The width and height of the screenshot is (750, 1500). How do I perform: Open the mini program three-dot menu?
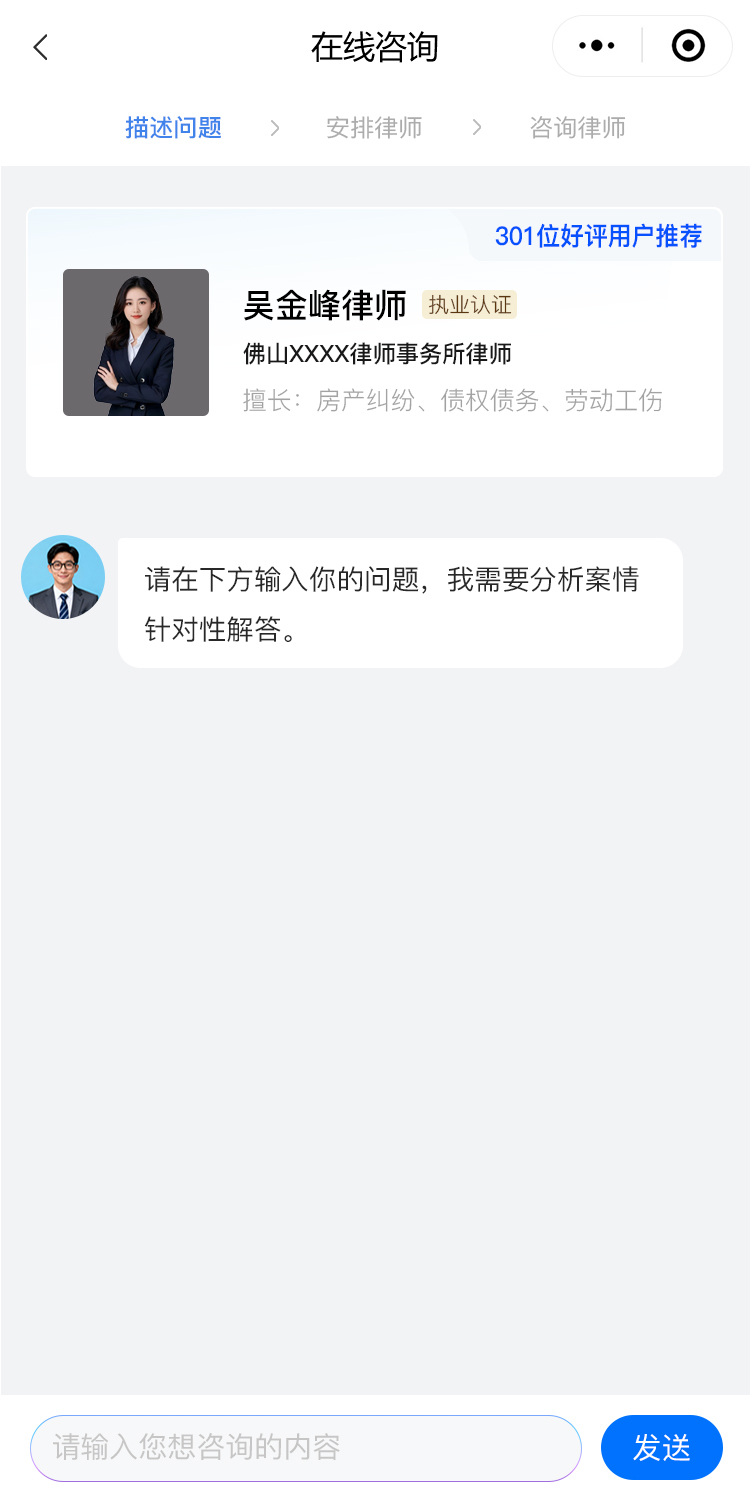point(597,46)
